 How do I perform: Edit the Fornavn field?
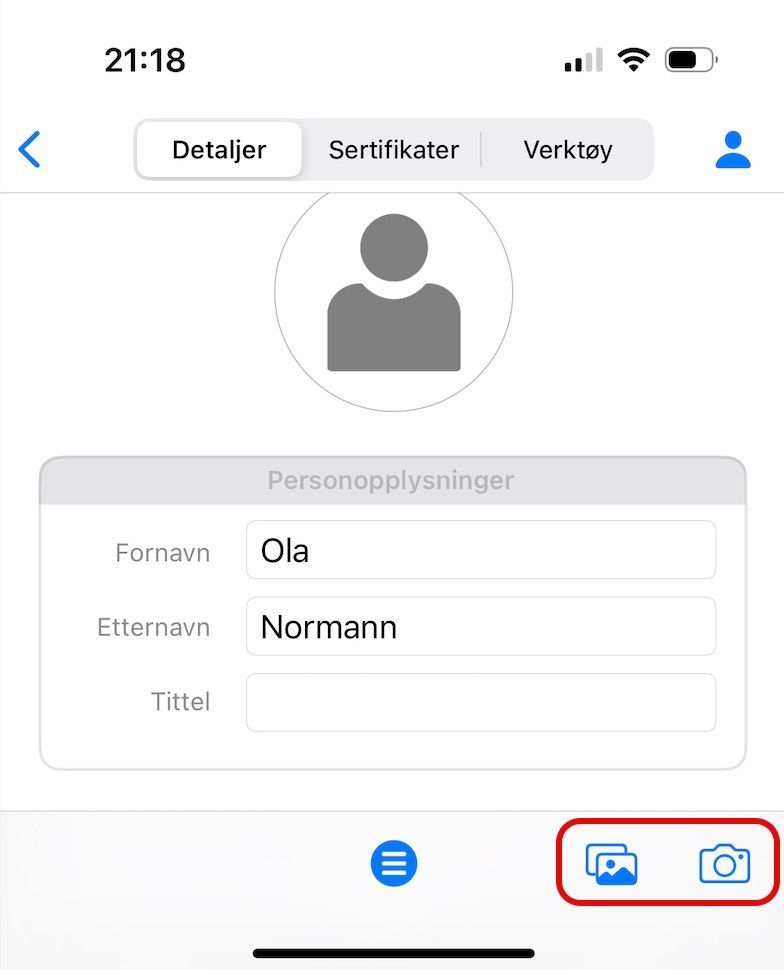pos(480,550)
